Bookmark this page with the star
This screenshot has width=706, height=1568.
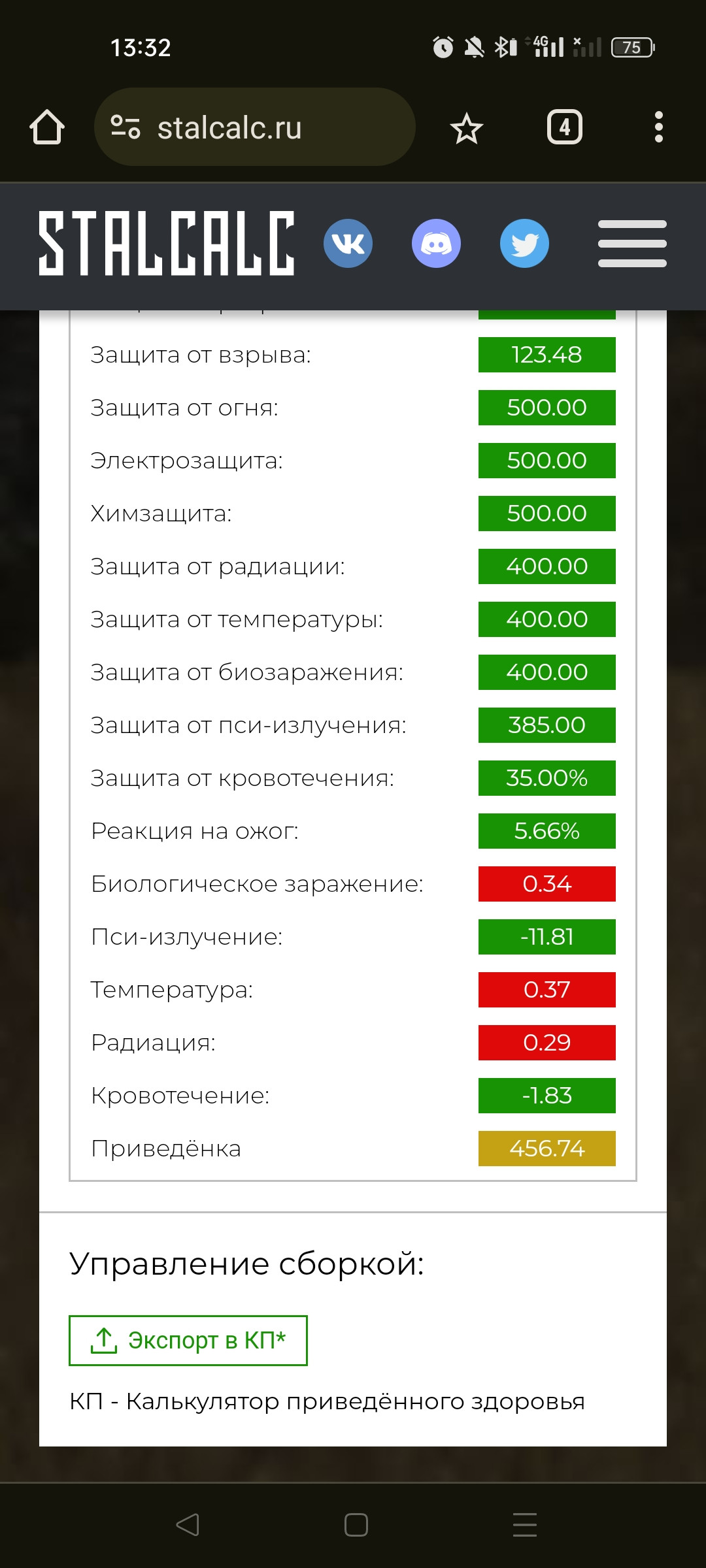466,128
